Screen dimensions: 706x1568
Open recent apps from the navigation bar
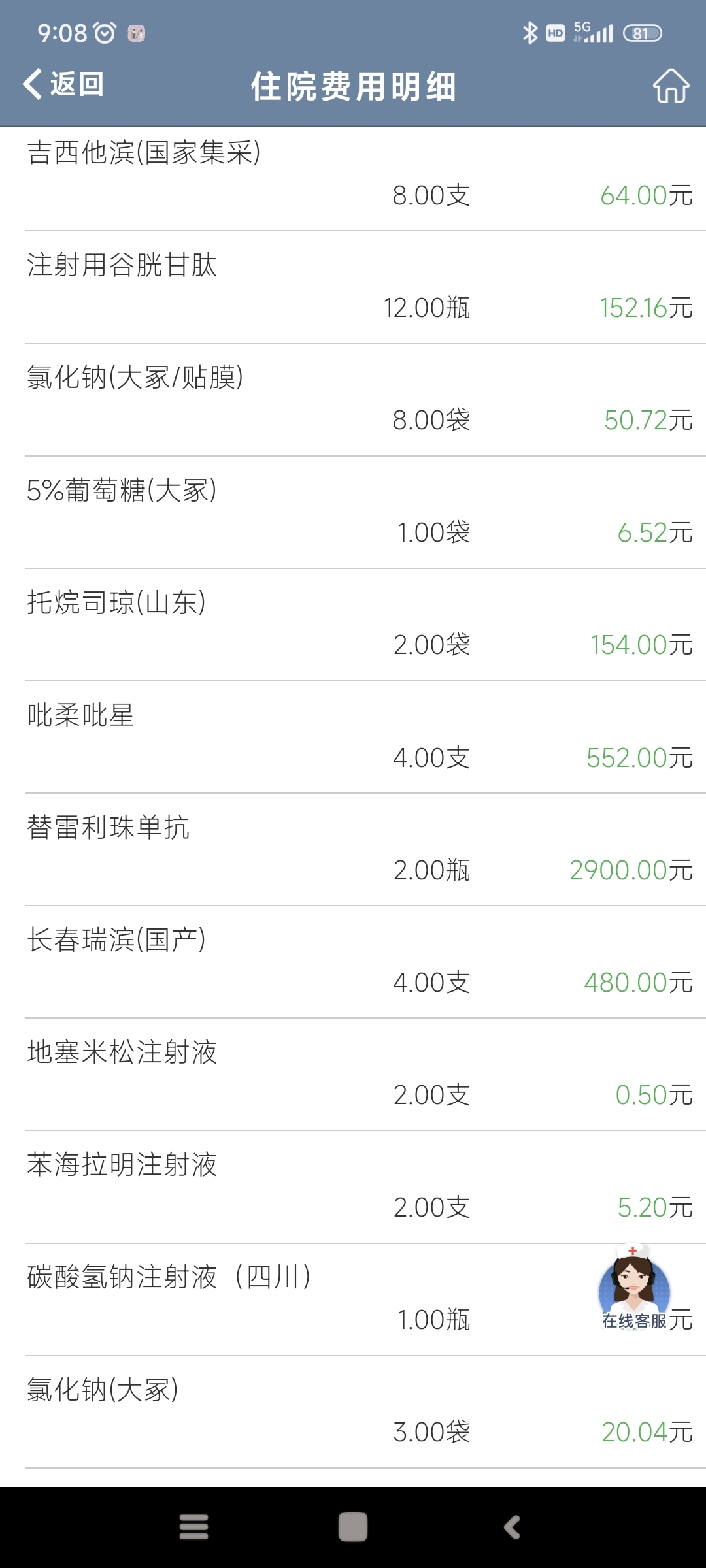pos(193,1527)
